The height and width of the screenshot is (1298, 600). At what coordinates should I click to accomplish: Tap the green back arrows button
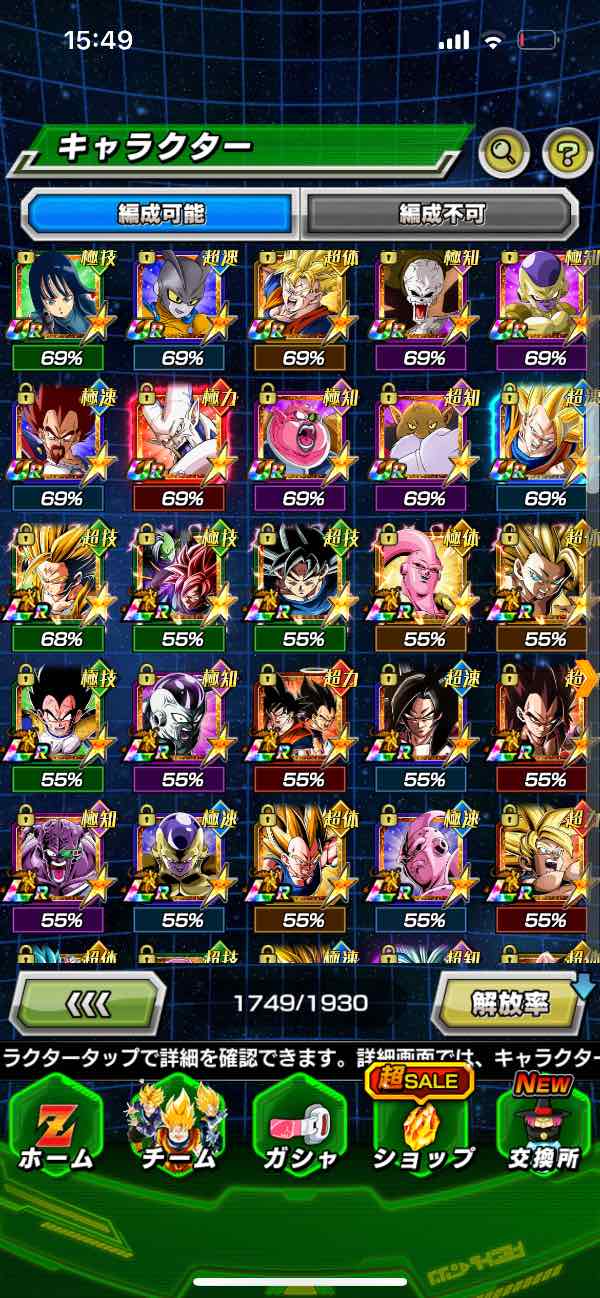click(87, 1001)
